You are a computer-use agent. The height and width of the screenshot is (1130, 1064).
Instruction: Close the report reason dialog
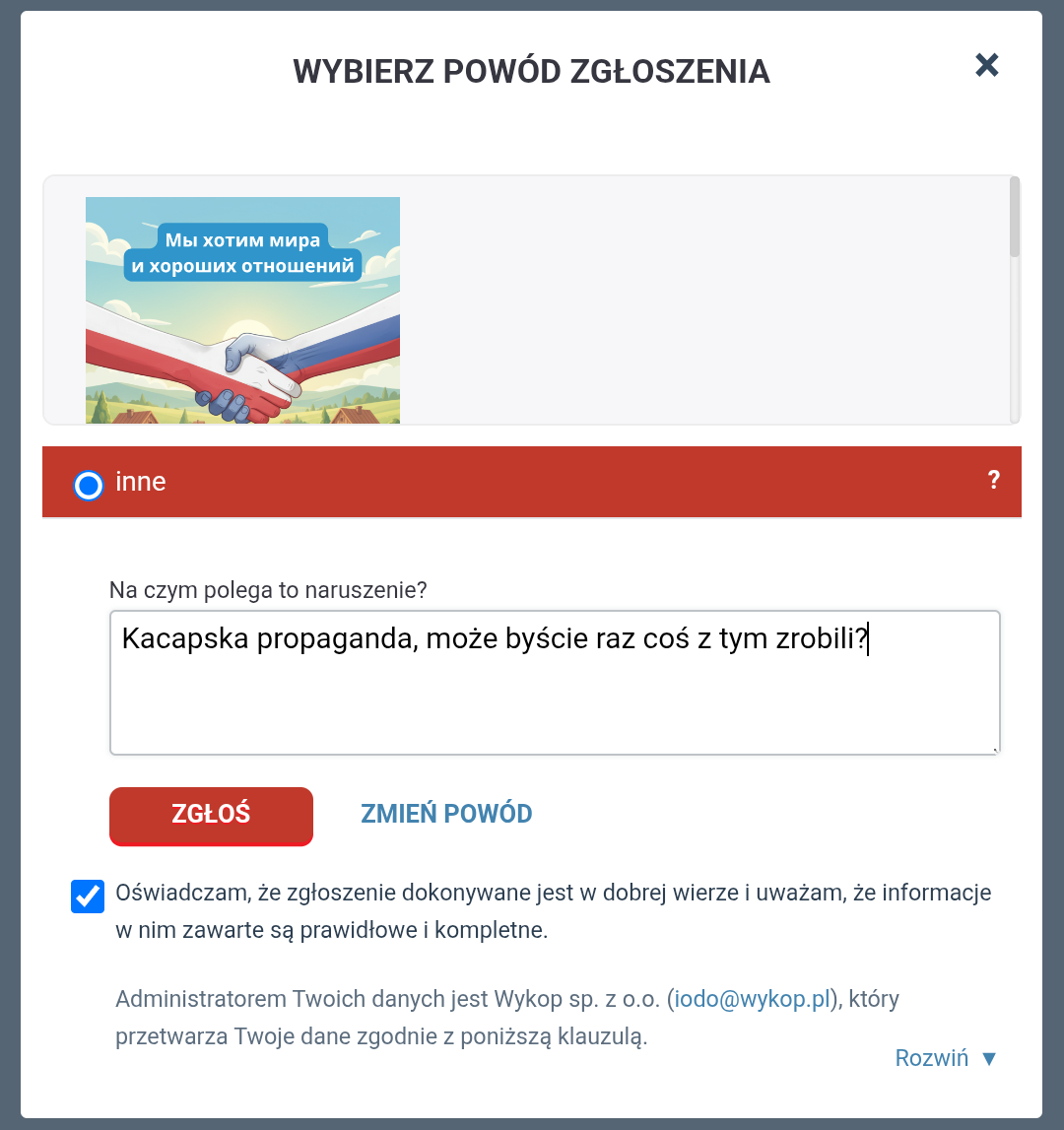[986, 65]
